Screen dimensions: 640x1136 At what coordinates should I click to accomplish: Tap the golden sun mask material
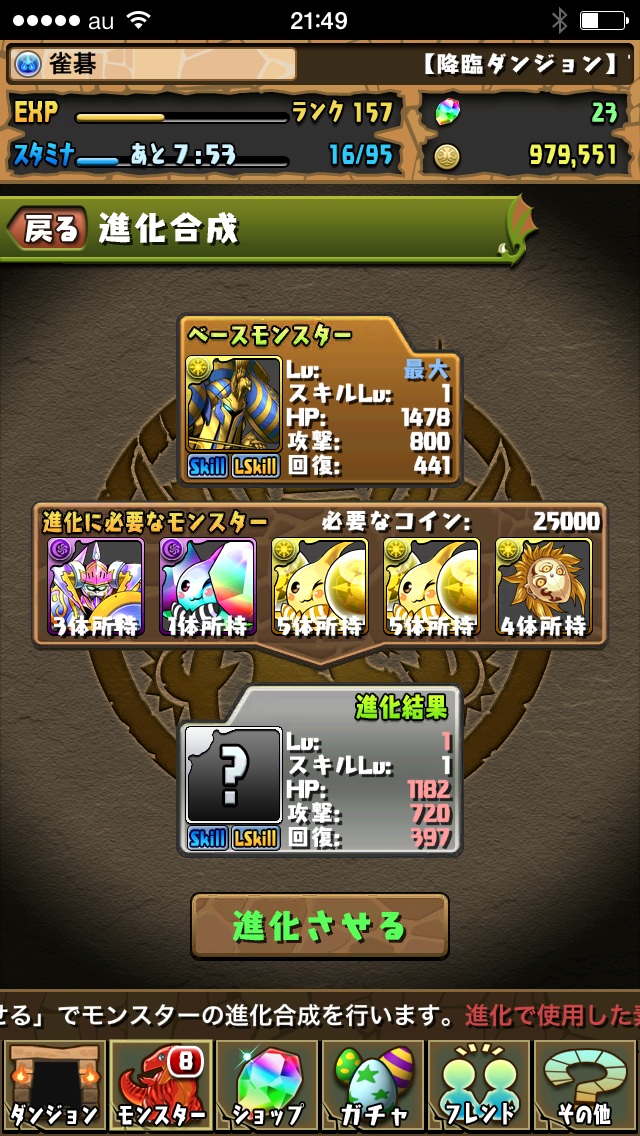click(x=544, y=586)
